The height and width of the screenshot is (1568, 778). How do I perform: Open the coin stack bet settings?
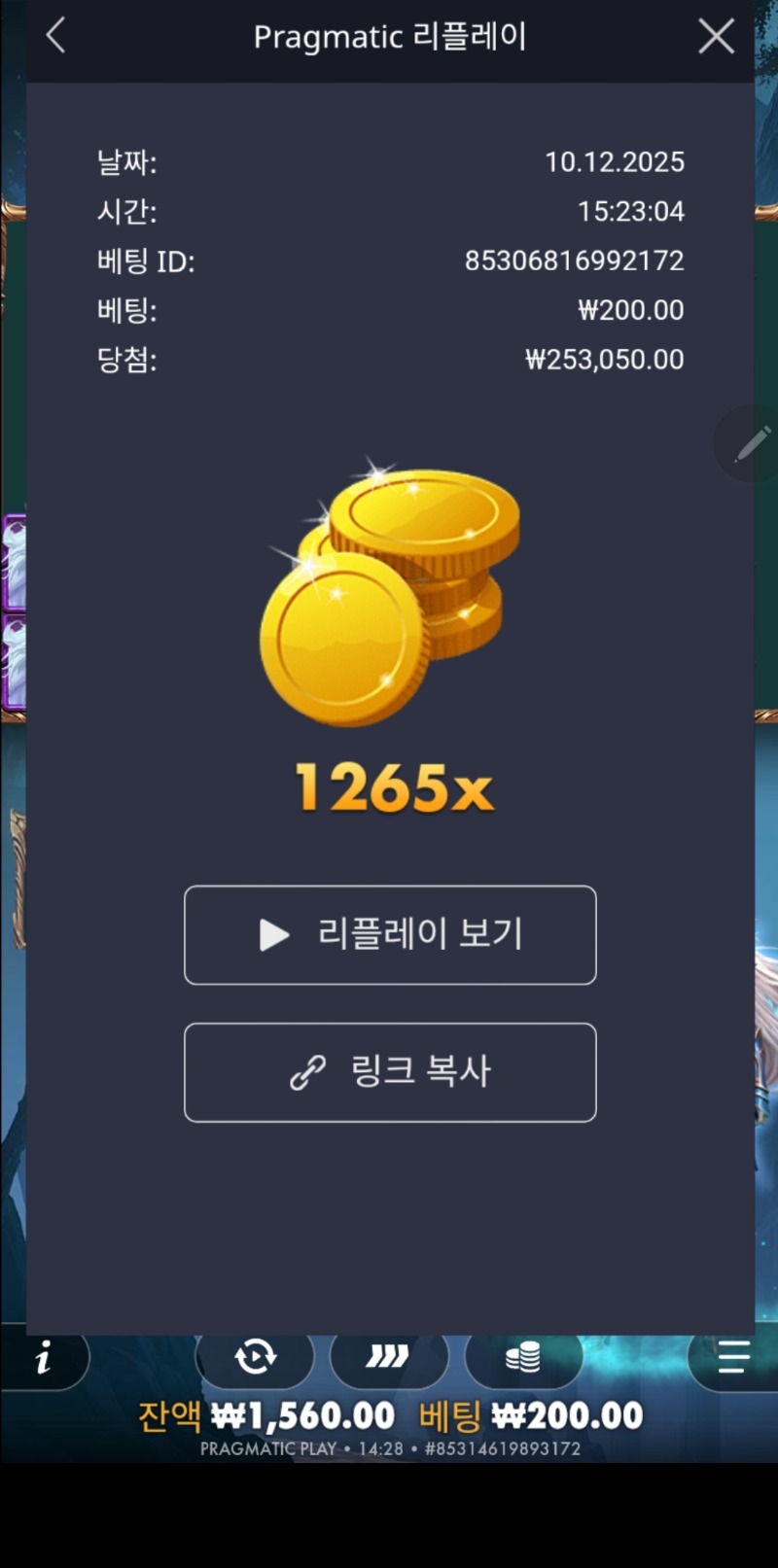point(523,1356)
